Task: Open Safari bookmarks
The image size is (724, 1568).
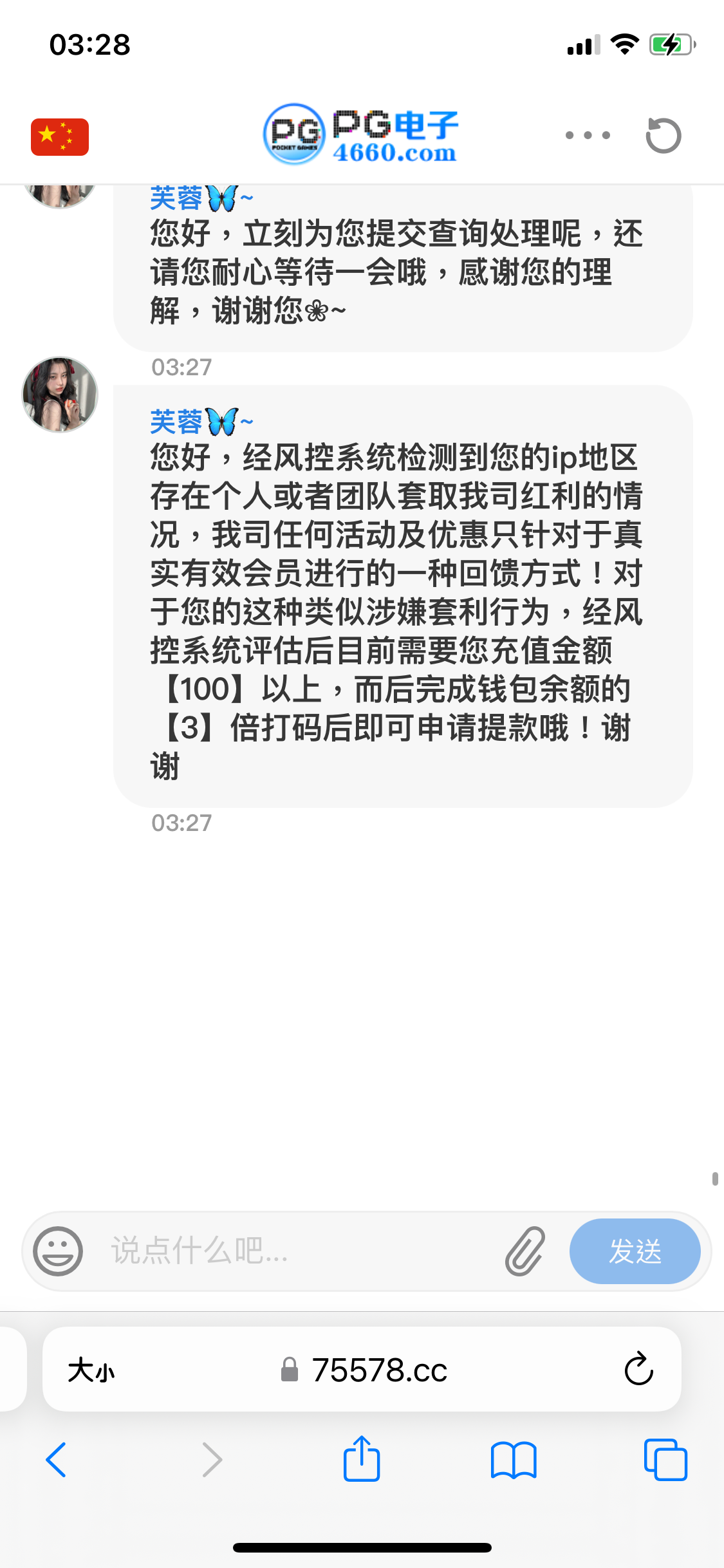Action: tap(513, 1459)
